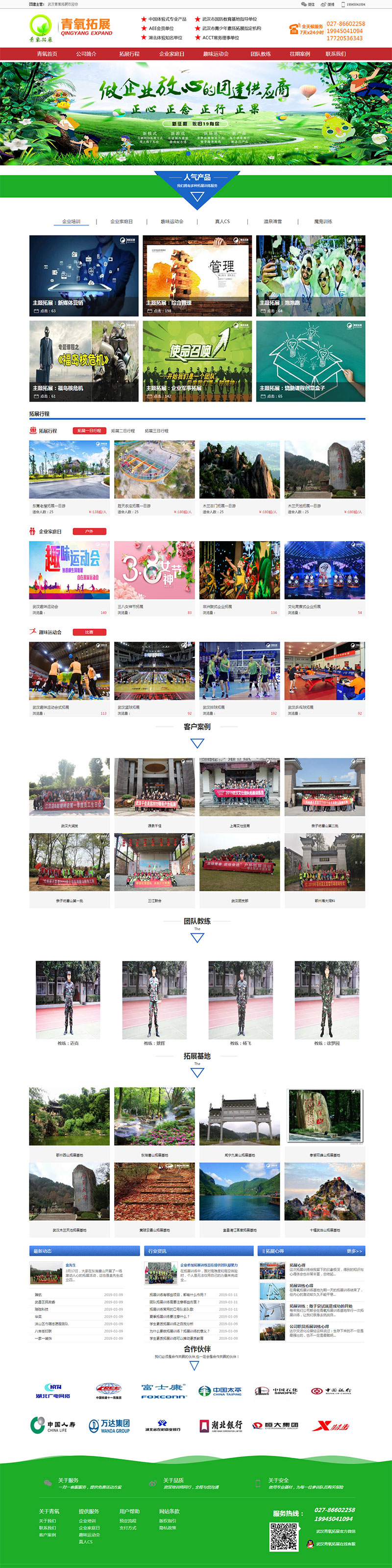Open 拓展行程 in the red menu
The height and width of the screenshot is (1568, 392).
[x=129, y=53]
